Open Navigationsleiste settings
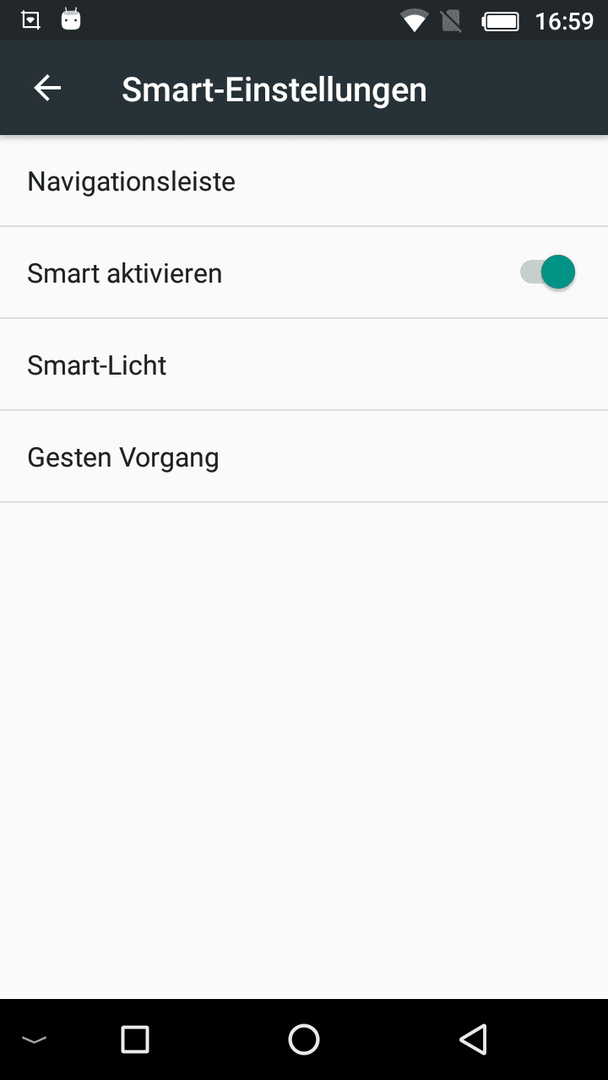608x1080 pixels. pos(304,181)
